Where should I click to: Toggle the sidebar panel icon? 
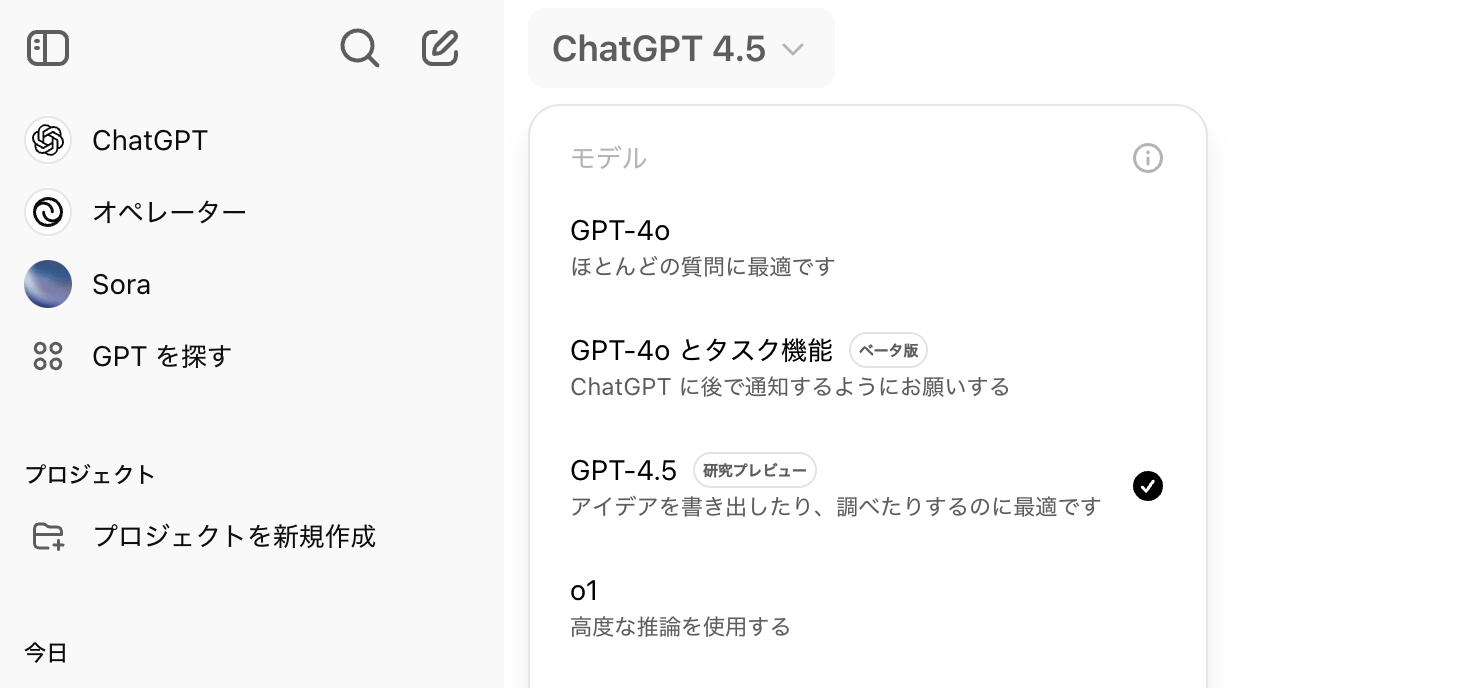[48, 48]
